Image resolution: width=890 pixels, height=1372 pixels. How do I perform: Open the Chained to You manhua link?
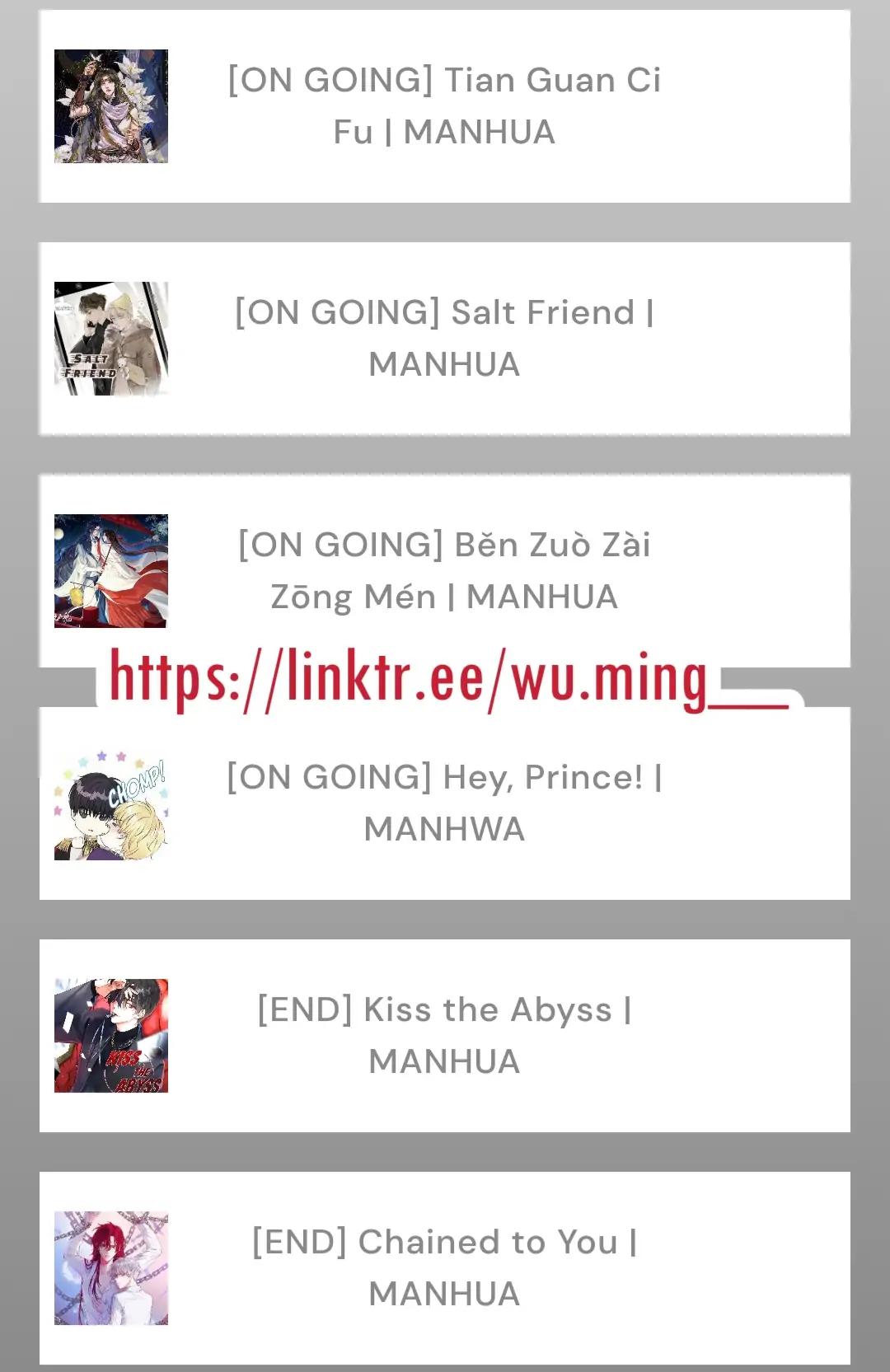[x=444, y=1268]
